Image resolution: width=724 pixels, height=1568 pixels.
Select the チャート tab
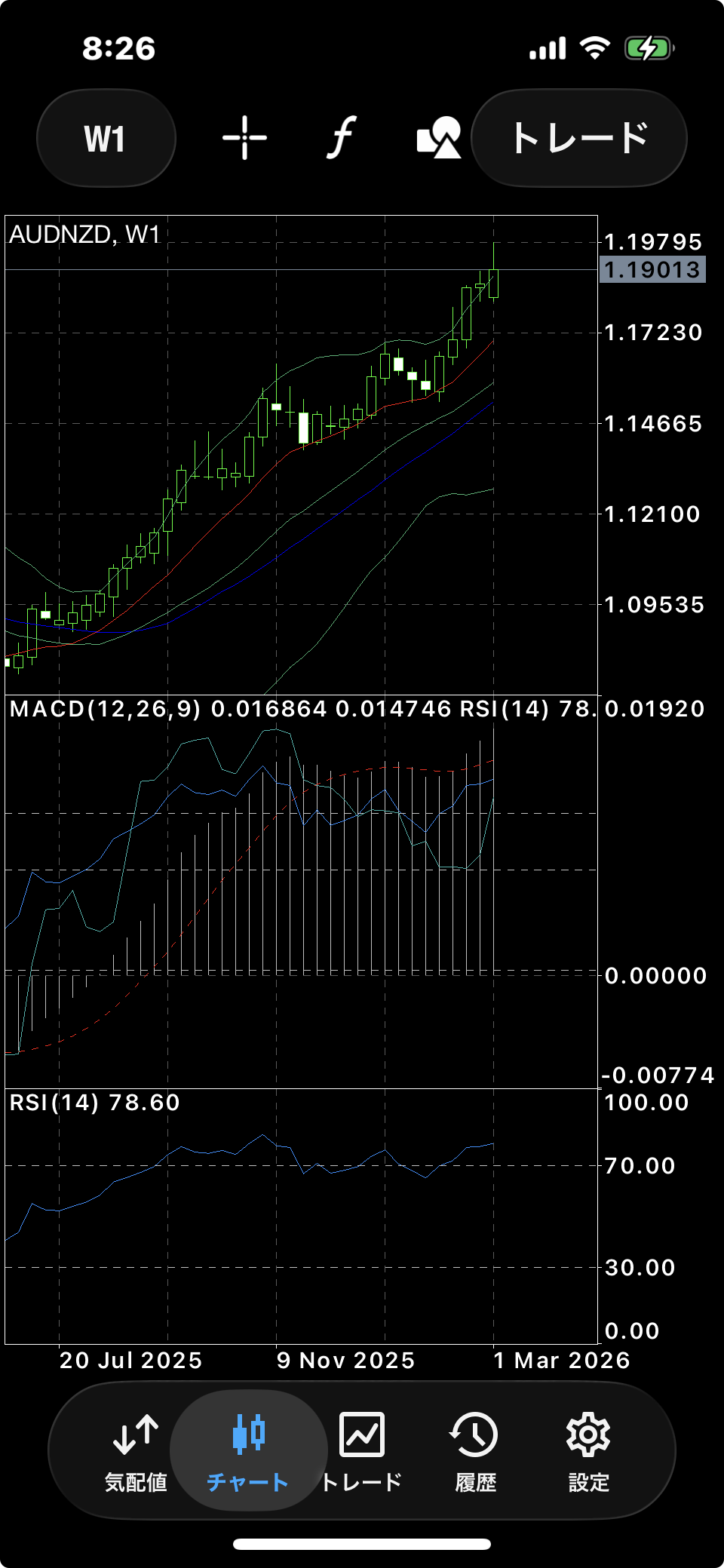point(248,1453)
